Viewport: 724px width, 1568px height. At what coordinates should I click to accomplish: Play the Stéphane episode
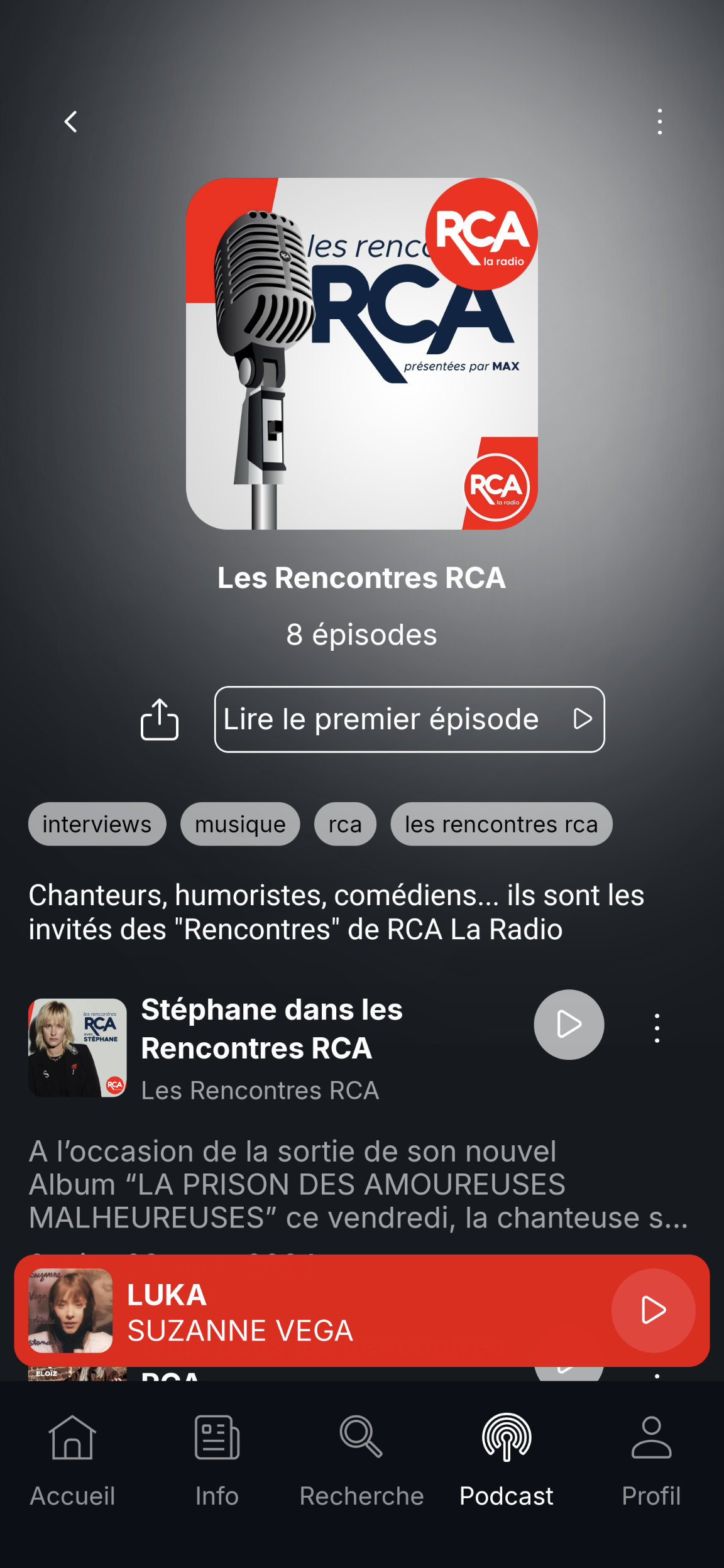[x=569, y=1025]
